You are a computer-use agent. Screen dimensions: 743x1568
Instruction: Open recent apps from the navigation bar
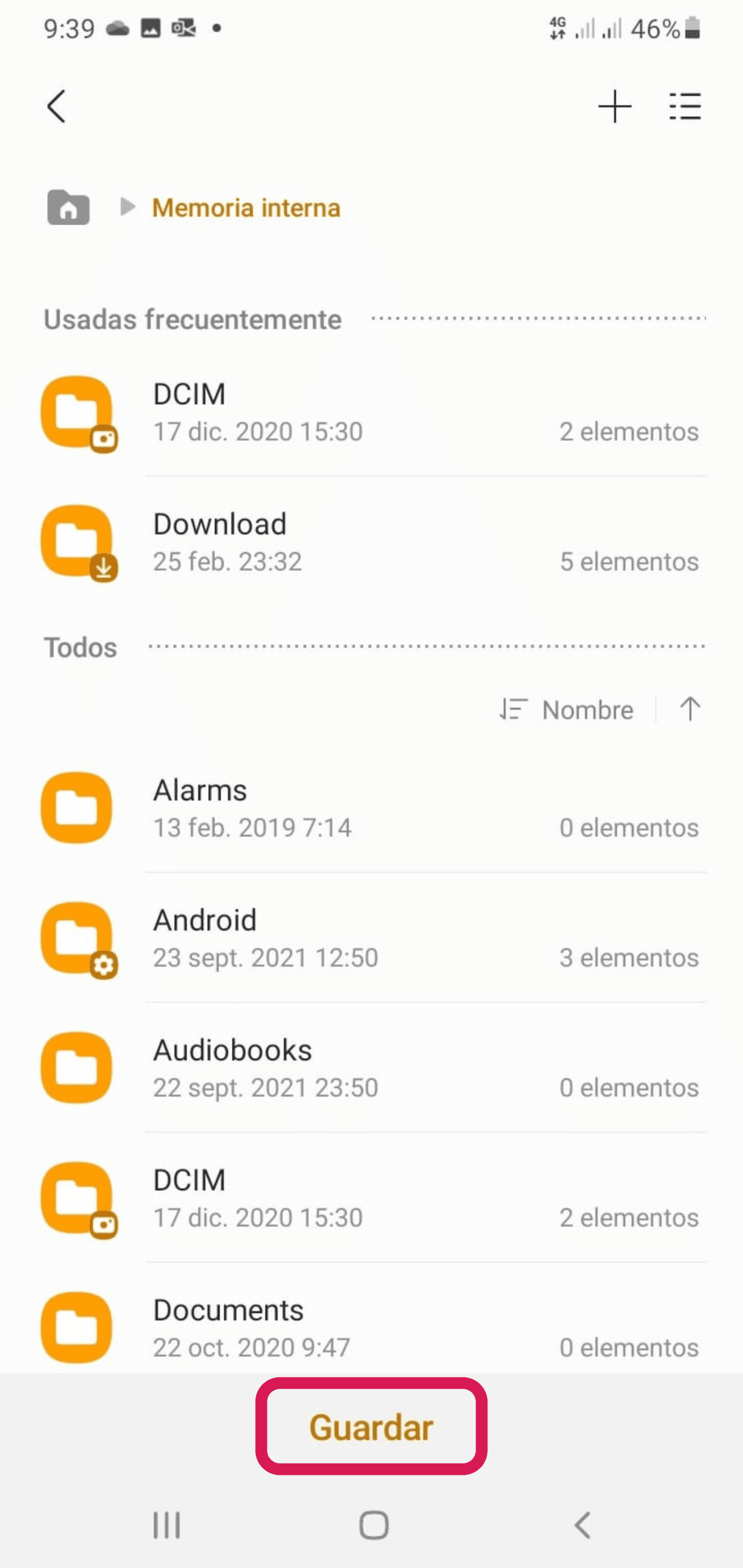click(x=166, y=1525)
